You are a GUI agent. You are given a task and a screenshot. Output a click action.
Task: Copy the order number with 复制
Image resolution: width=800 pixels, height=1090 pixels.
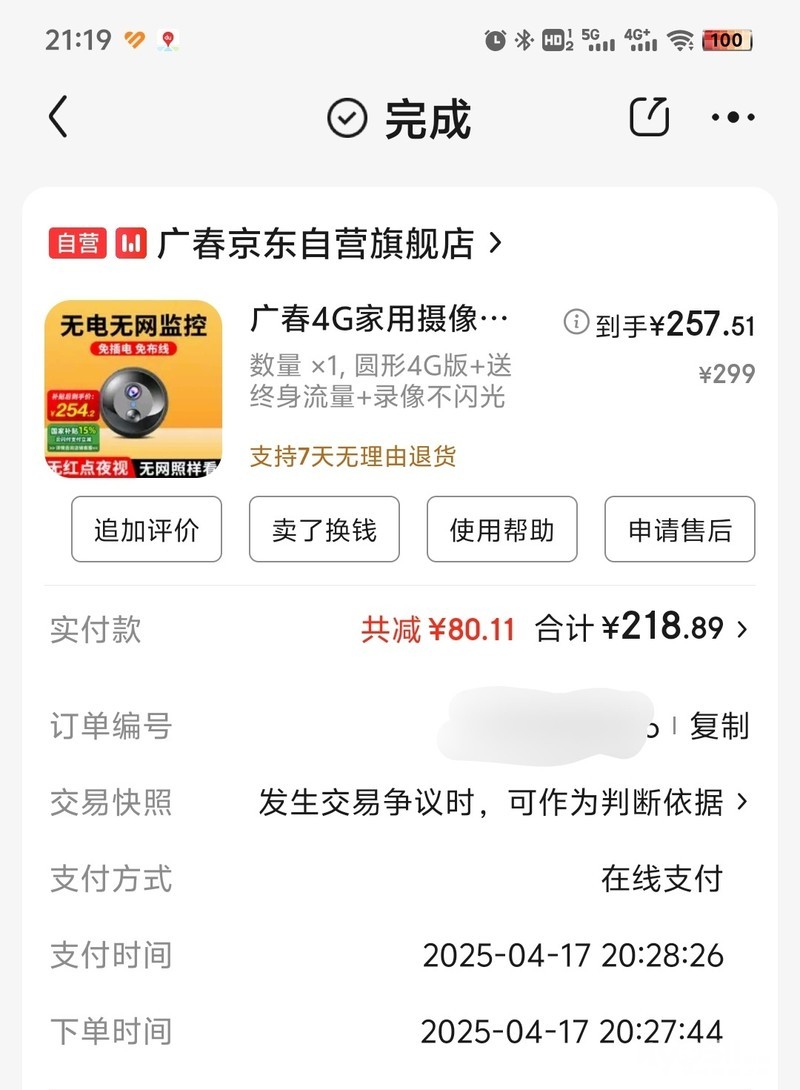[719, 726]
